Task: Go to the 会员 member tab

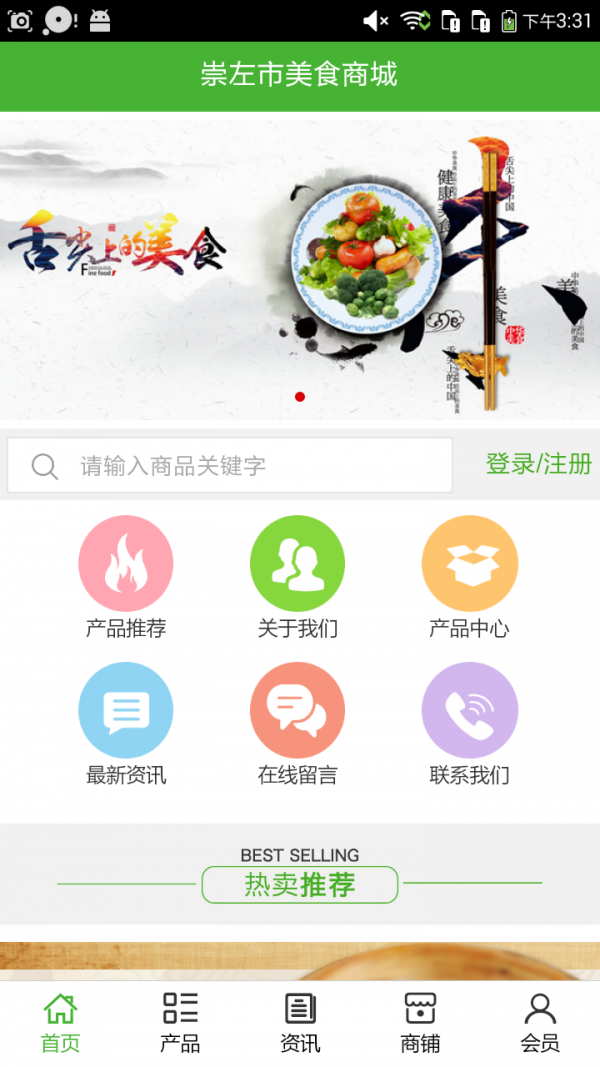Action: (x=540, y=1022)
